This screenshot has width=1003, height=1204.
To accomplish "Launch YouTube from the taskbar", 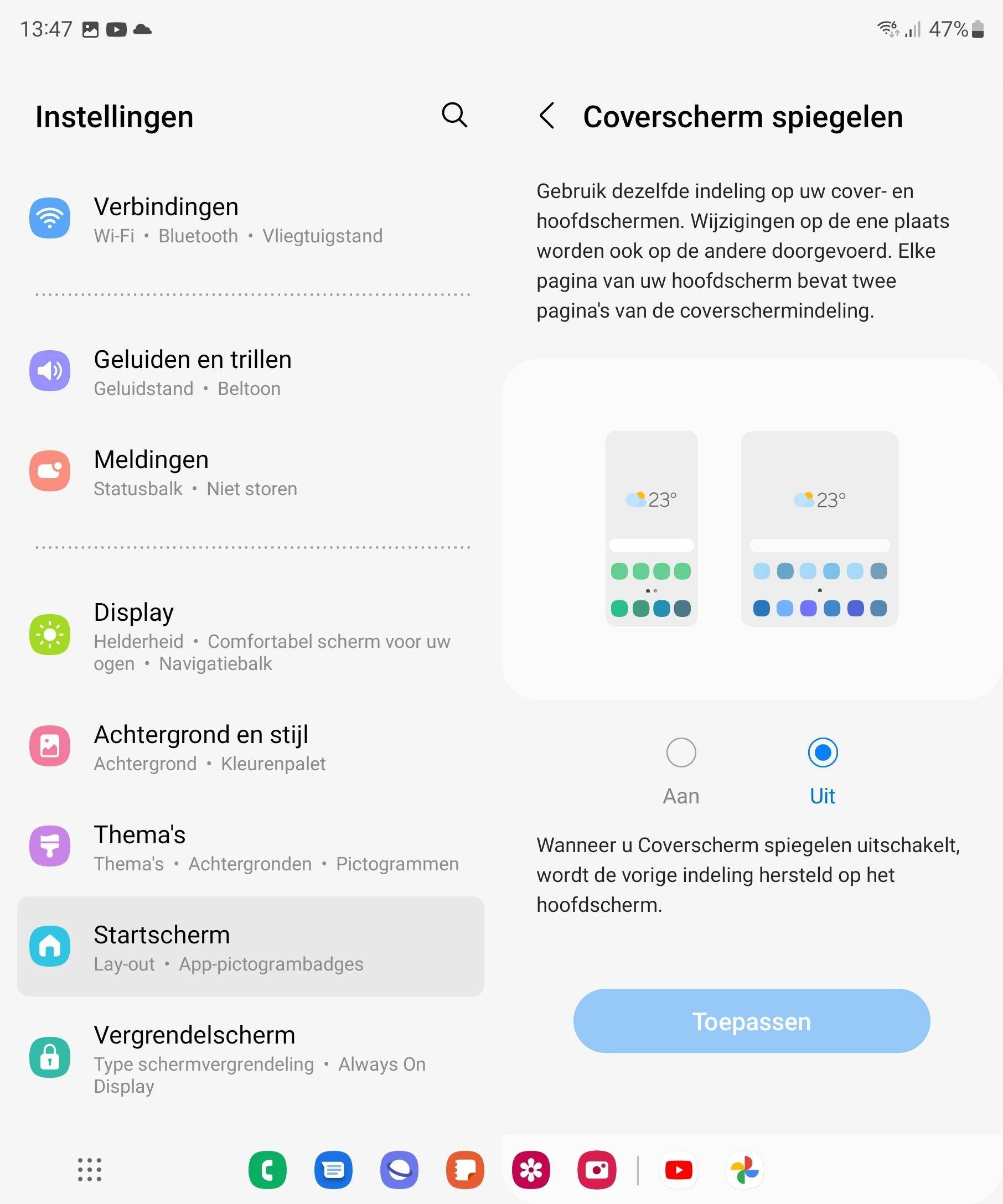I will [x=679, y=1170].
